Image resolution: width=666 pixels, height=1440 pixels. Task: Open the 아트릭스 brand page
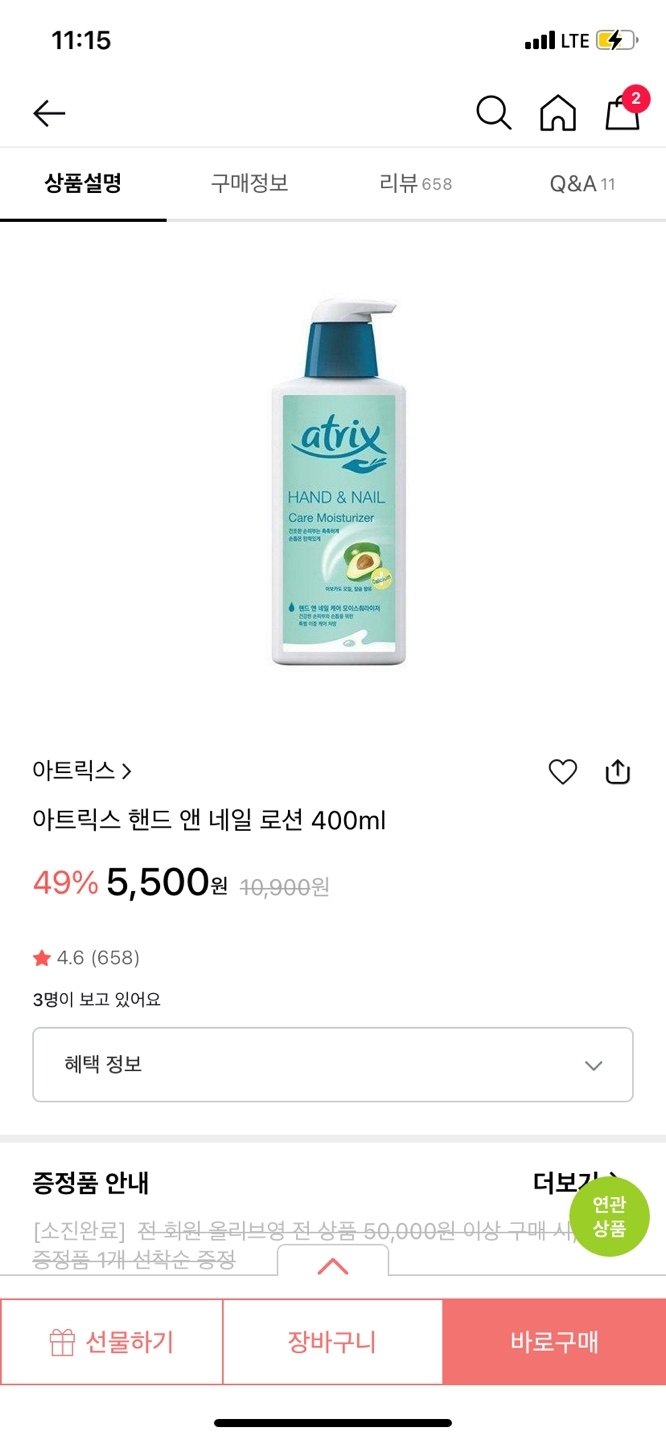[x=82, y=771]
